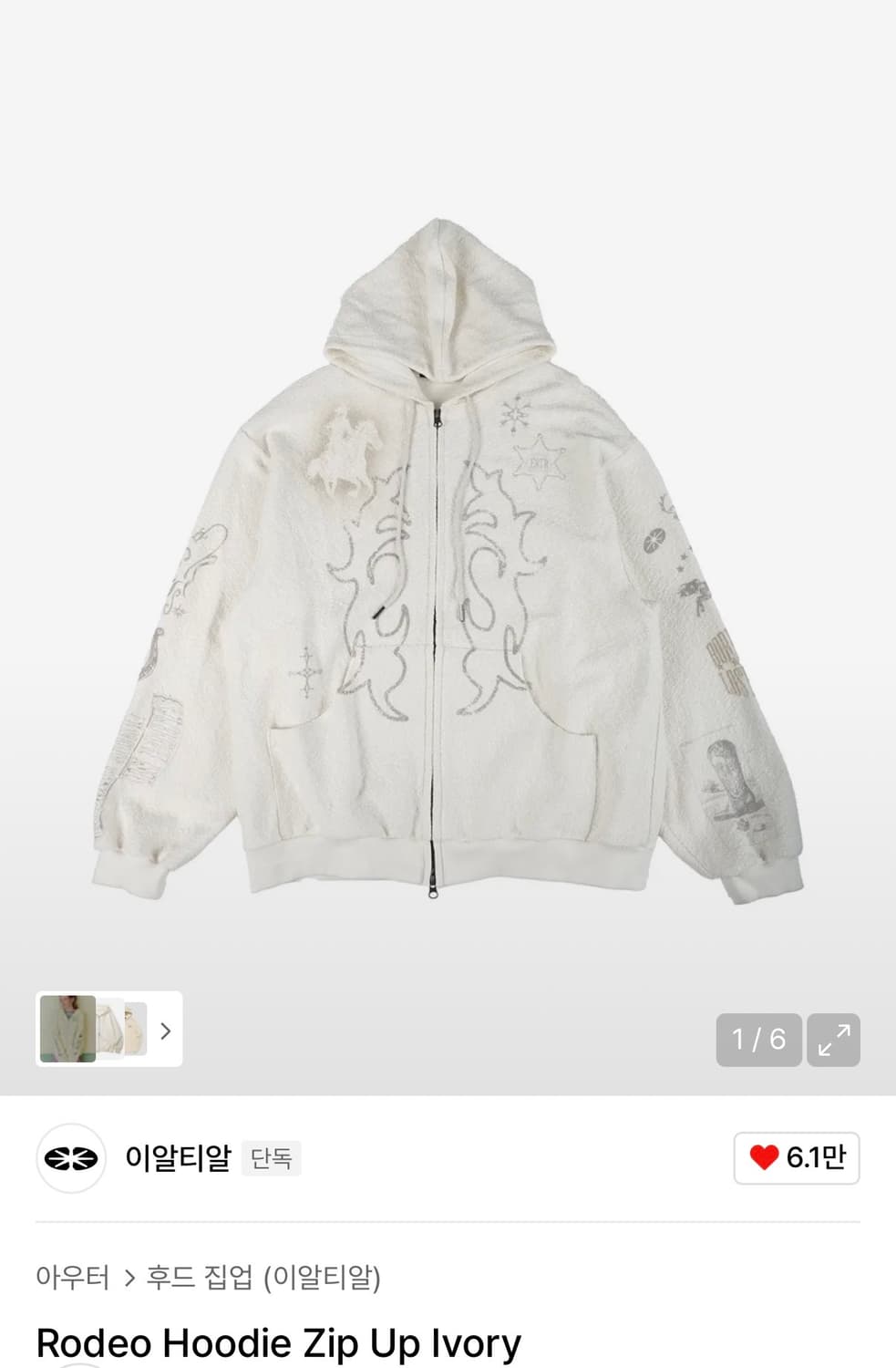Select the first model thumbnail in the carousel
This screenshot has width=896, height=1368.
point(67,1031)
